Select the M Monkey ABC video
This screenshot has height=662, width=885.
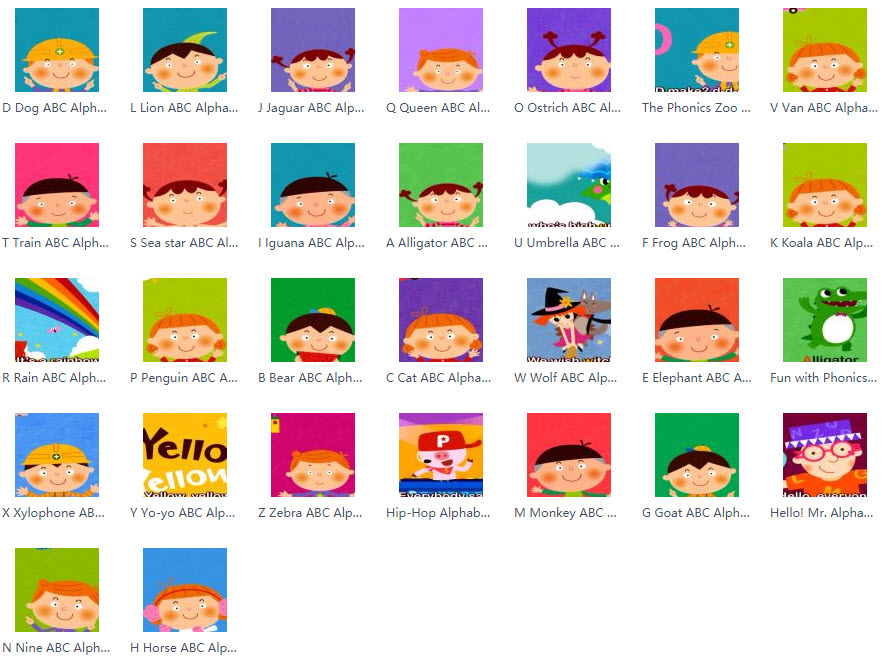click(x=569, y=455)
